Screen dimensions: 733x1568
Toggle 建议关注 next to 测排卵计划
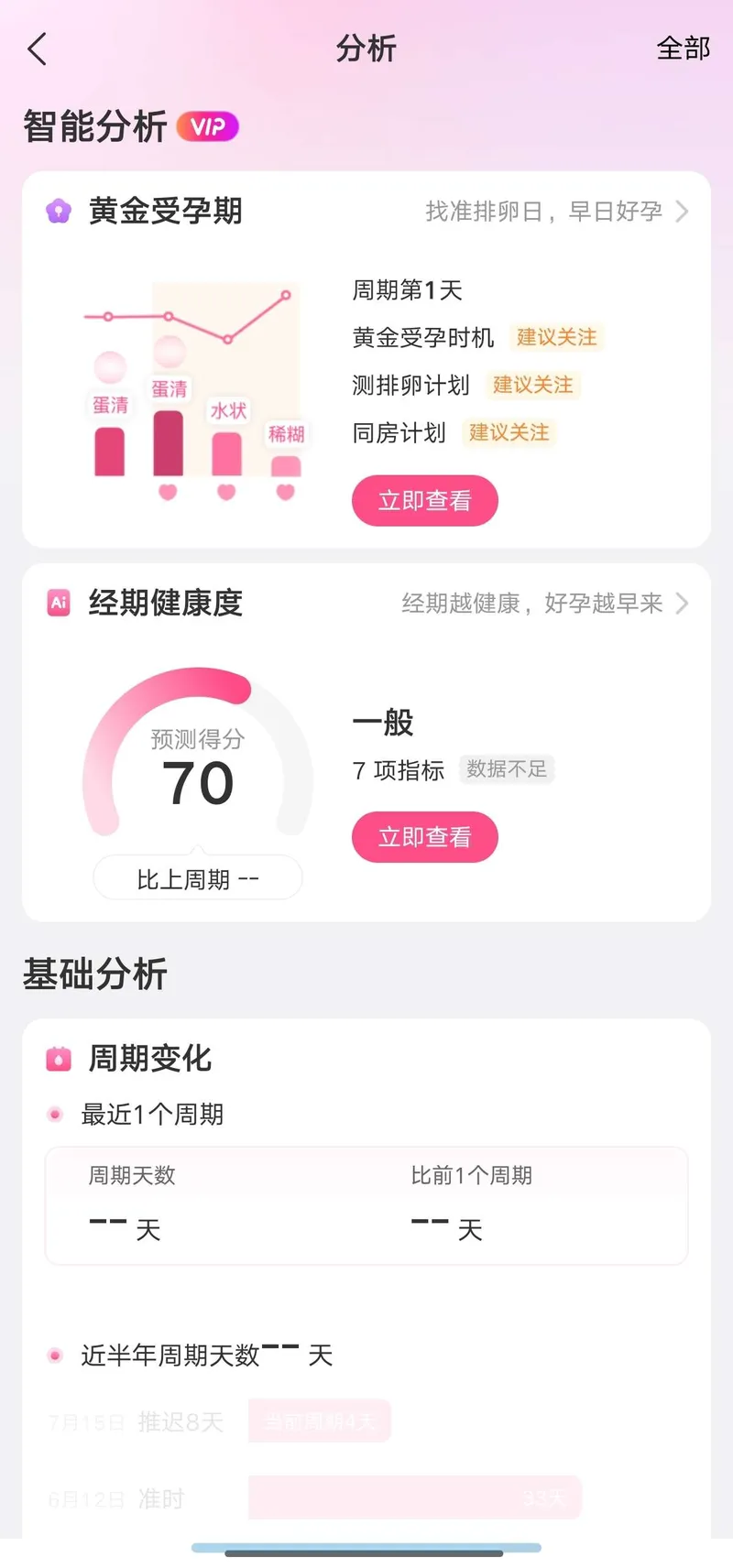pyautogui.click(x=532, y=386)
